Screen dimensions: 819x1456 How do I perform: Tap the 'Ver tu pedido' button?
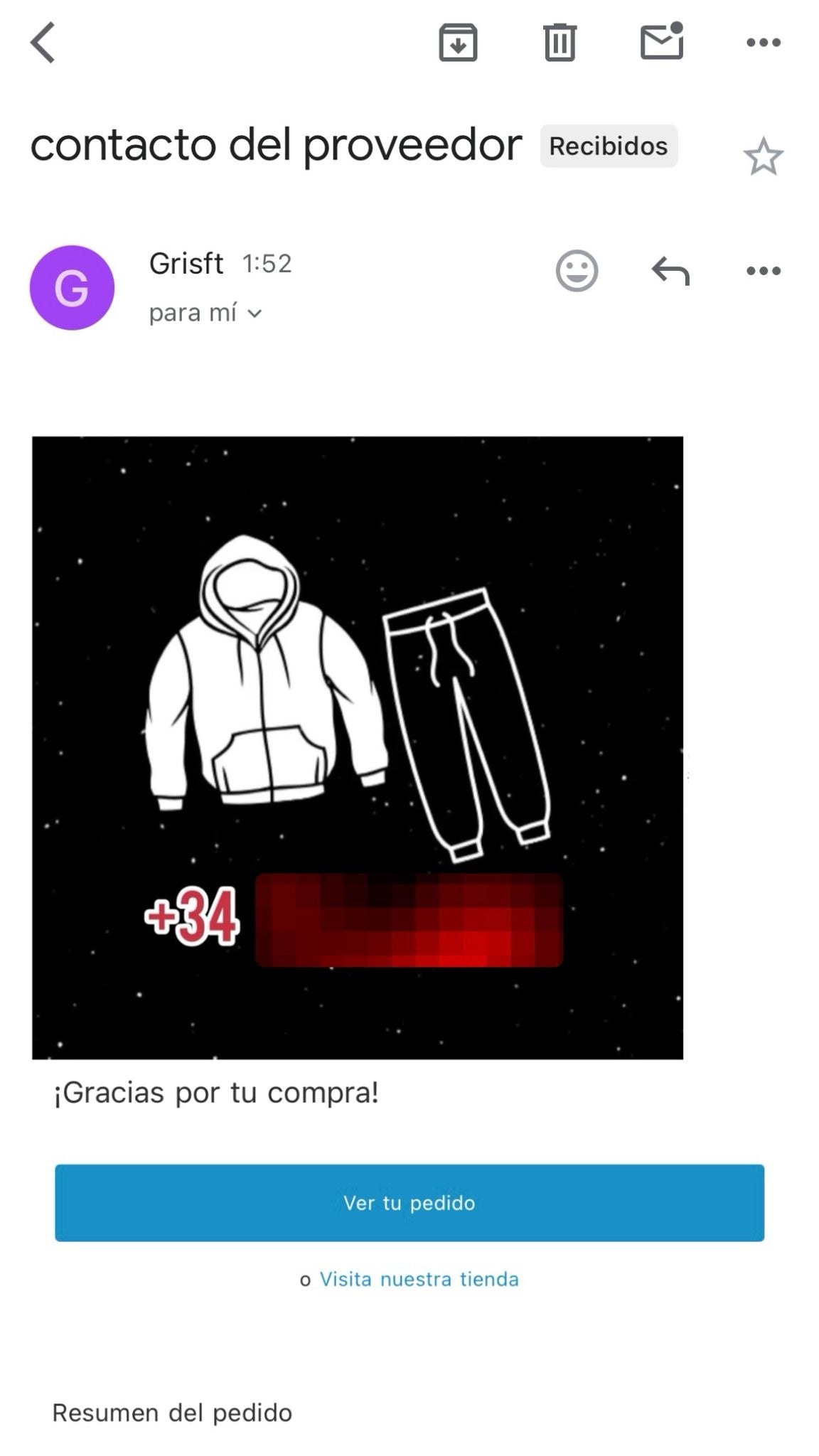click(409, 1203)
